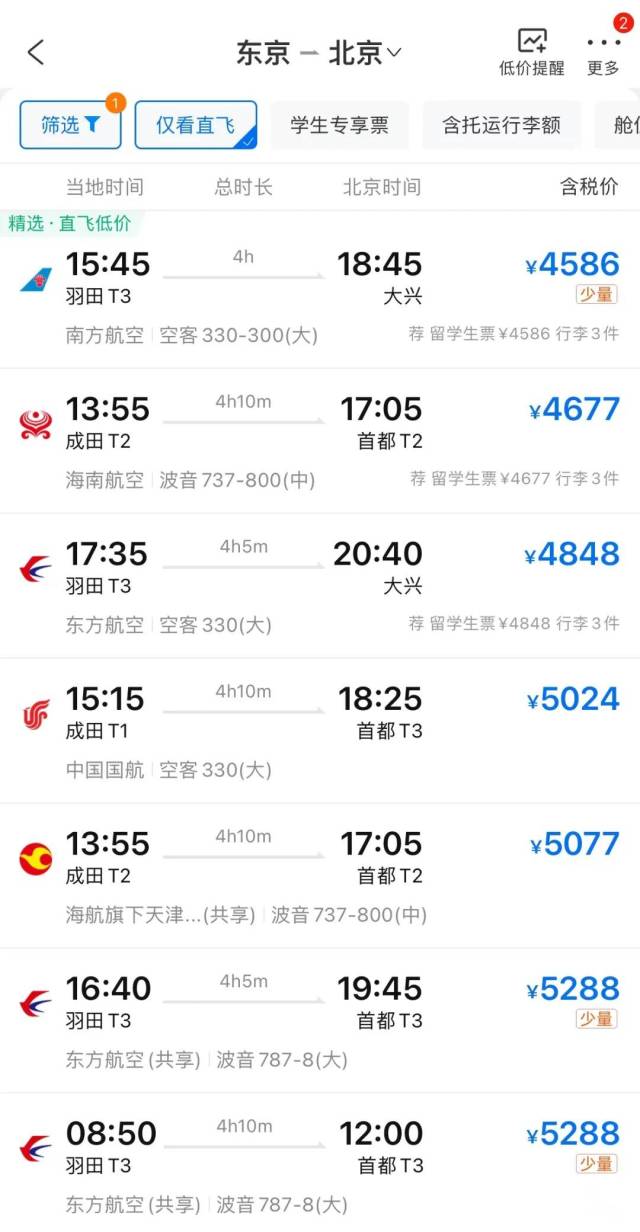This screenshot has height=1232, width=640.
Task: Open the 筛选 filter options
Action: [x=70, y=125]
